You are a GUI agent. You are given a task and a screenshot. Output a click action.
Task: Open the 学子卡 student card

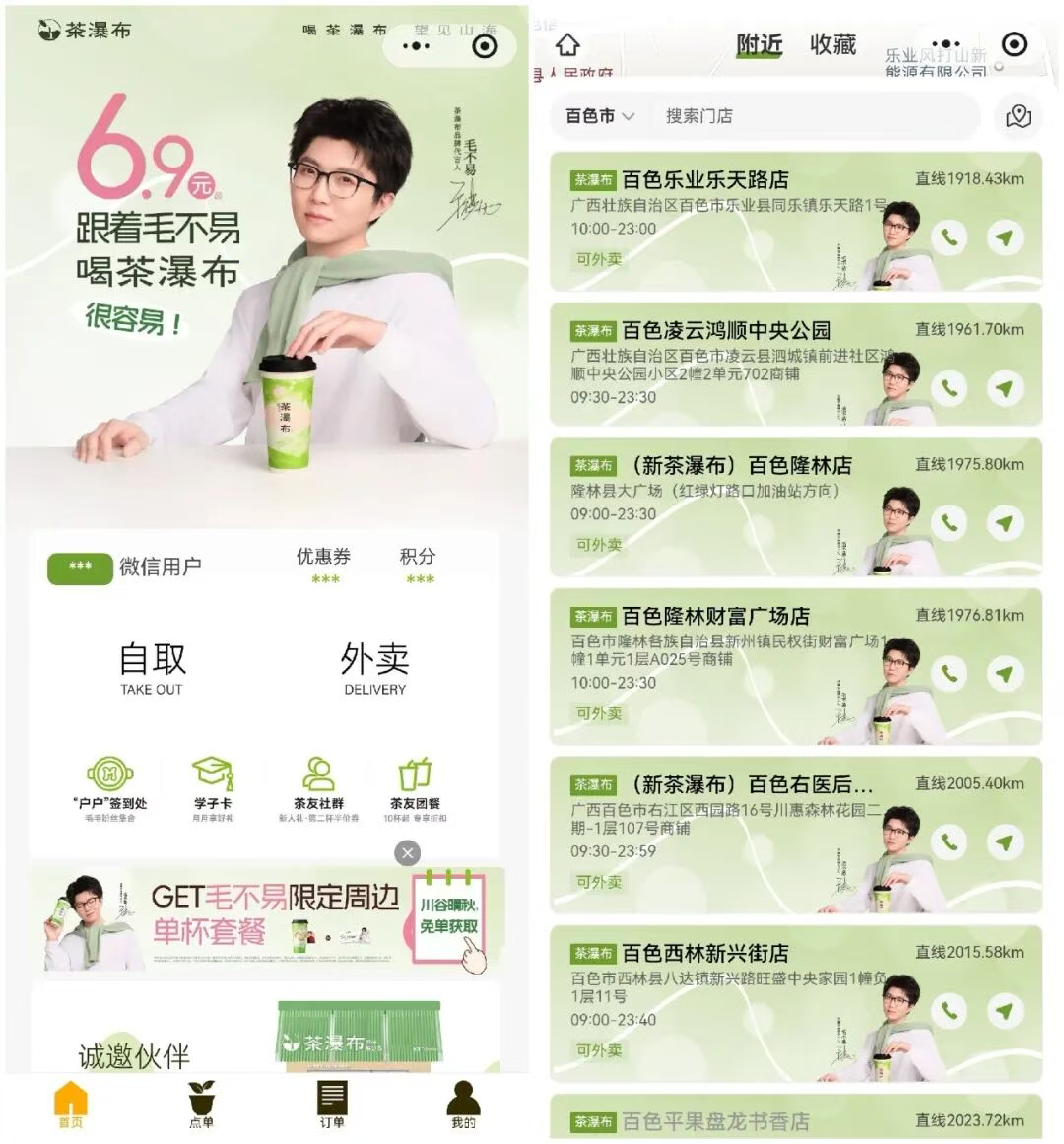[213, 788]
